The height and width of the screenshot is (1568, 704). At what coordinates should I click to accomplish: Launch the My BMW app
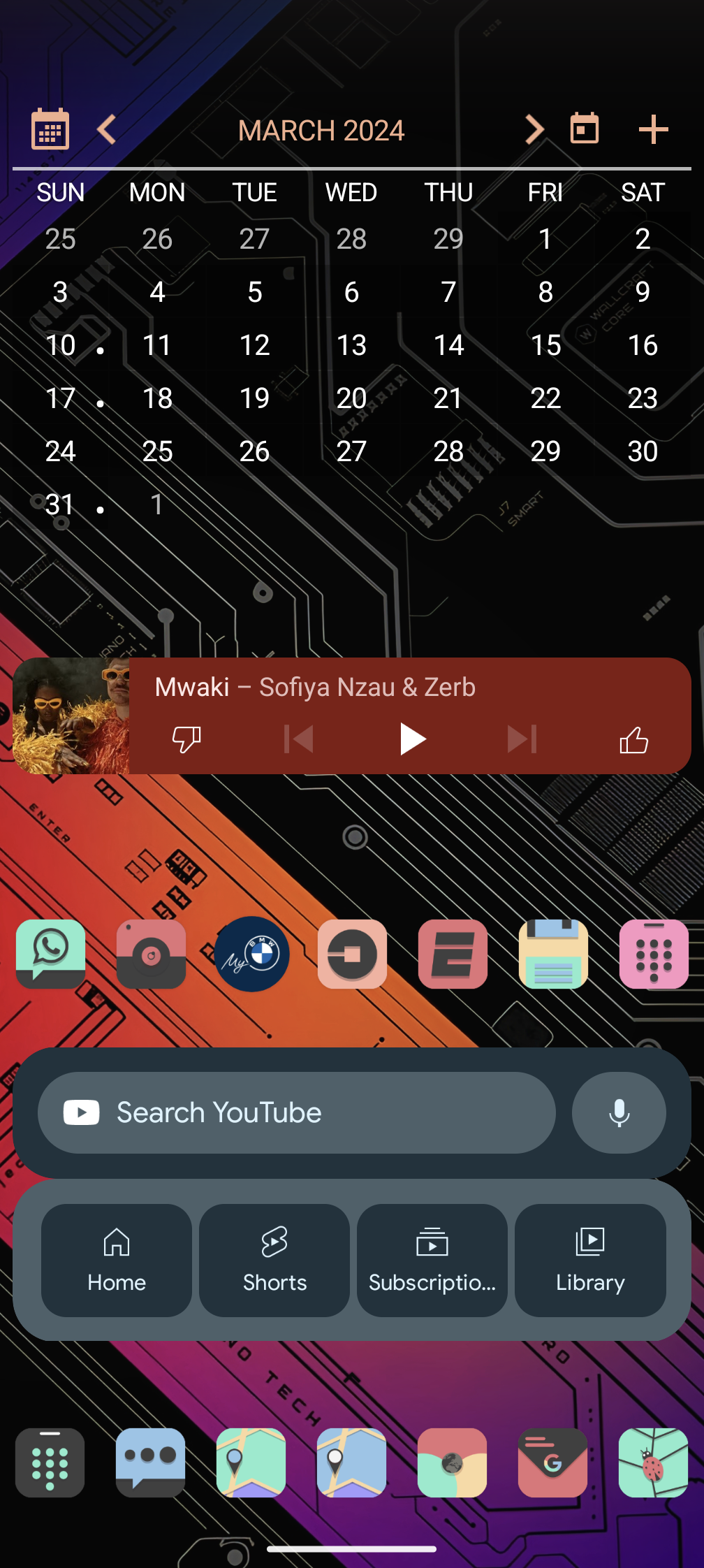click(x=251, y=954)
